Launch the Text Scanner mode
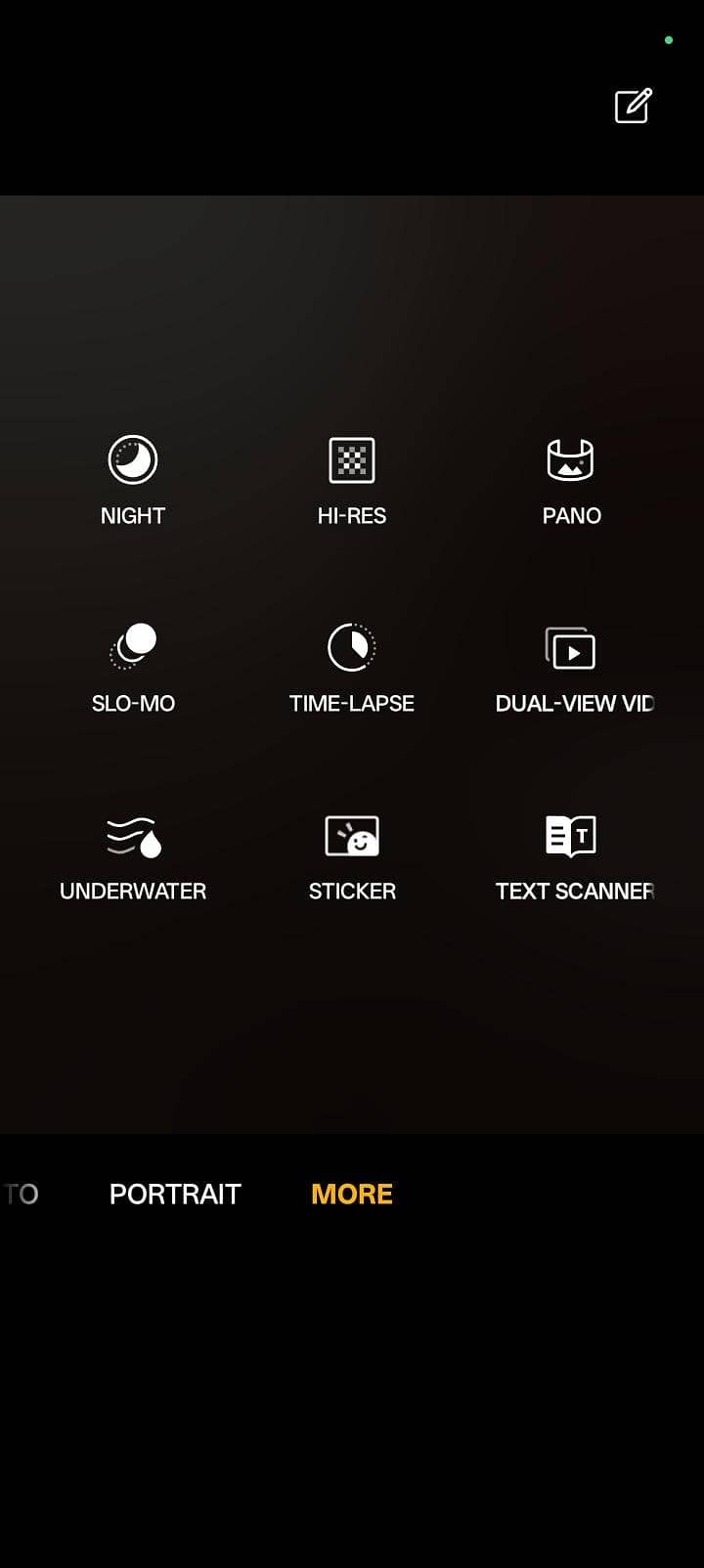This screenshot has width=704, height=1568. 571,834
